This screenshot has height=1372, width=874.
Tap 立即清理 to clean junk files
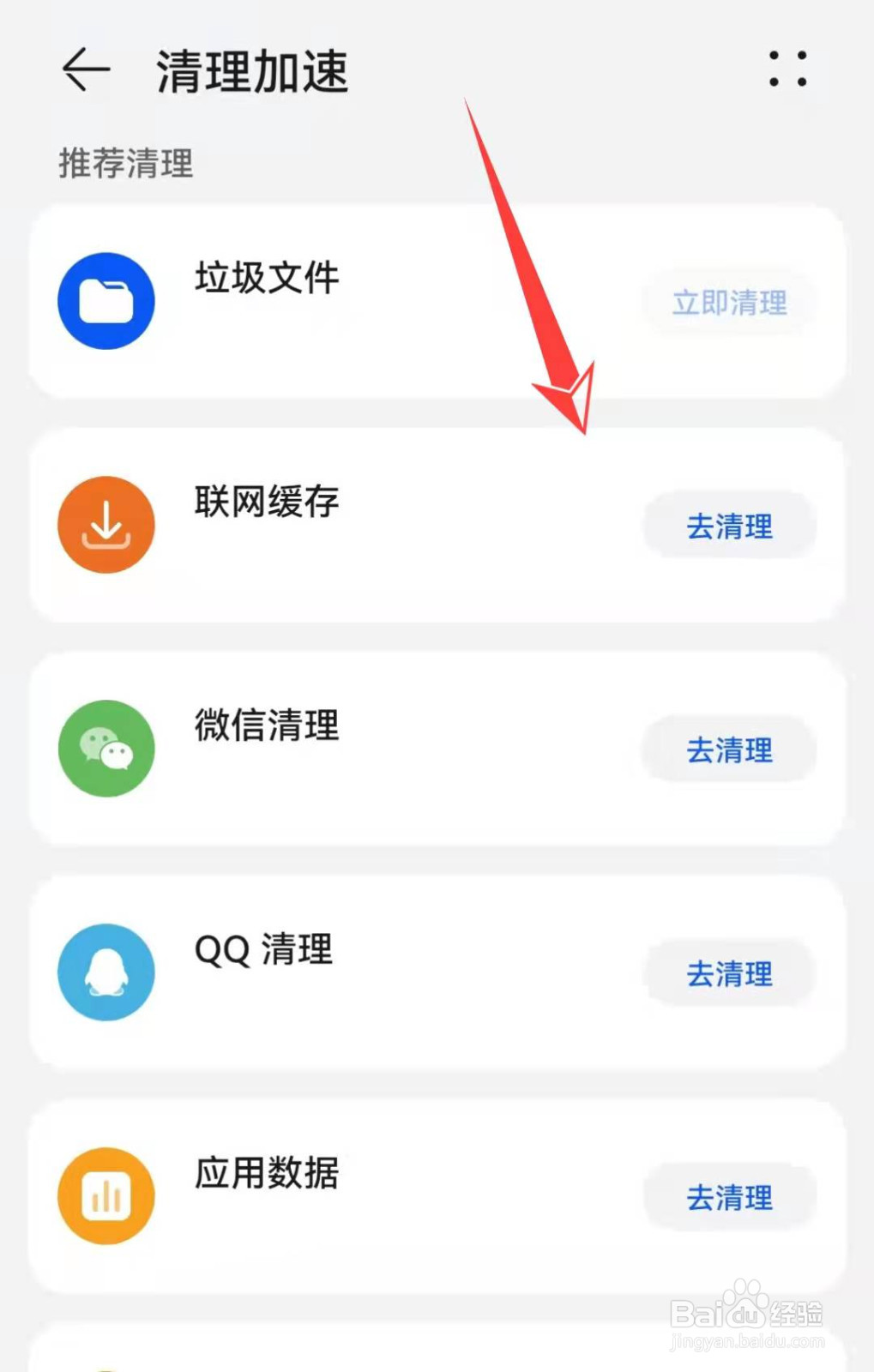click(x=728, y=302)
